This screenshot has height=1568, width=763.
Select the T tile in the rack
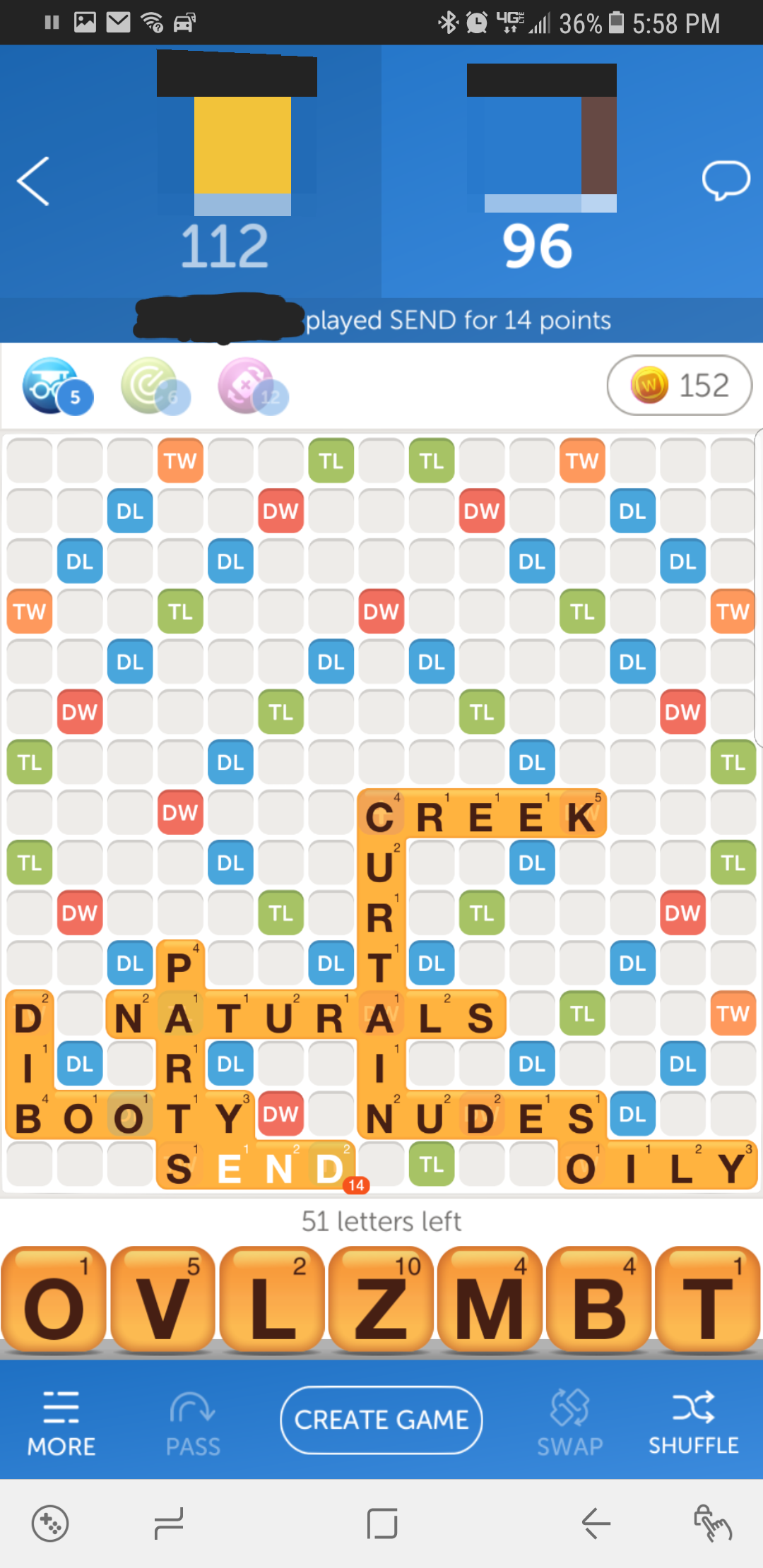click(x=708, y=1301)
